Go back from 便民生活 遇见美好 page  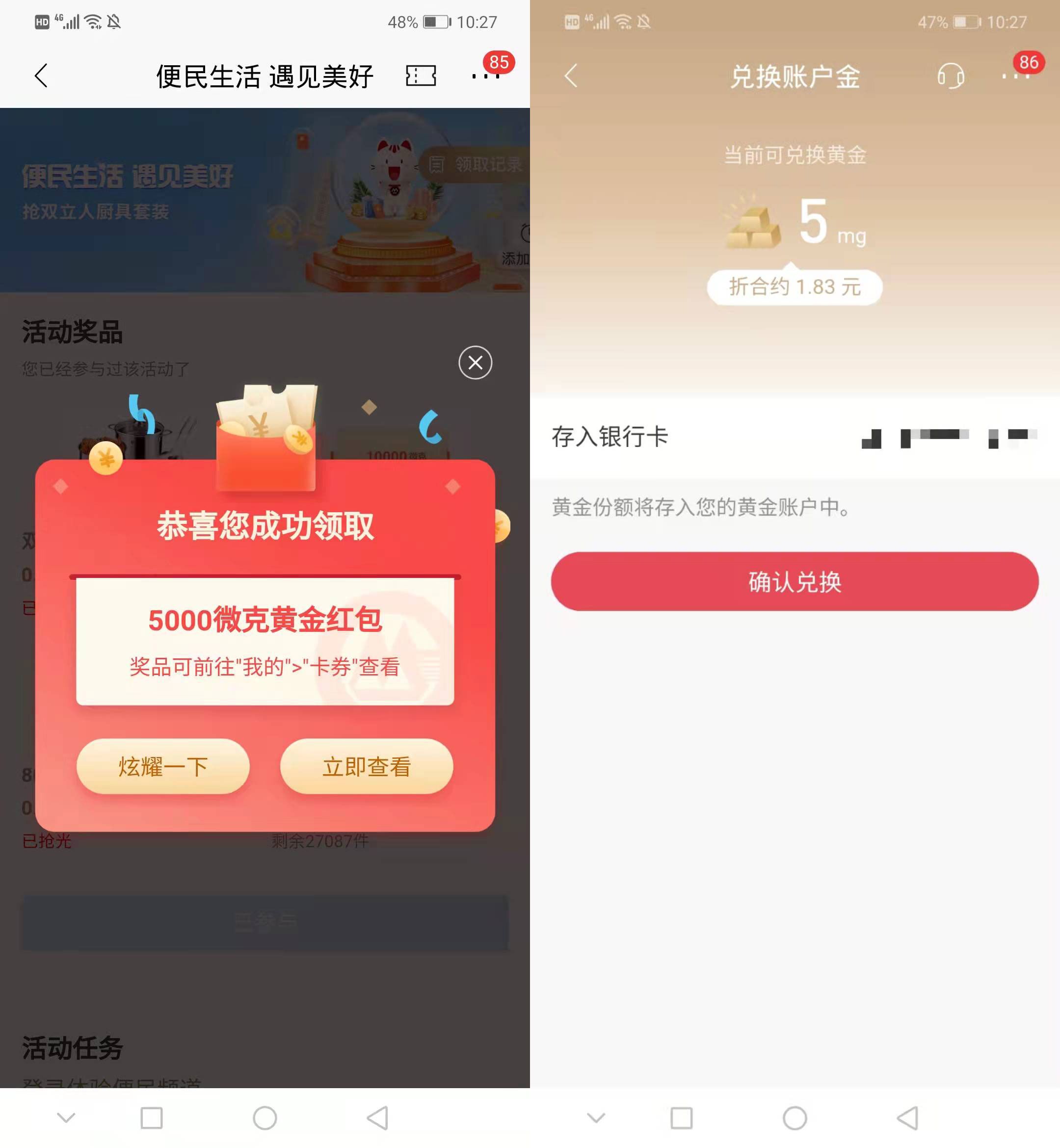(41, 76)
